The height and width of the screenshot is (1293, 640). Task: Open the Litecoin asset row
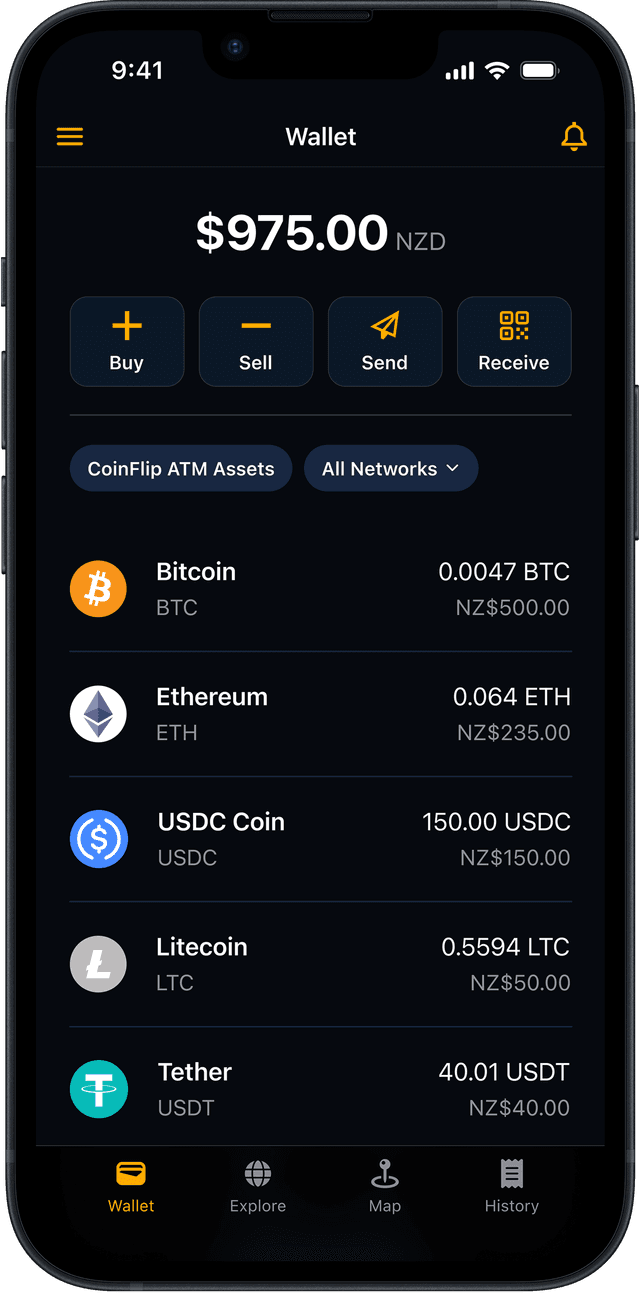(x=320, y=964)
